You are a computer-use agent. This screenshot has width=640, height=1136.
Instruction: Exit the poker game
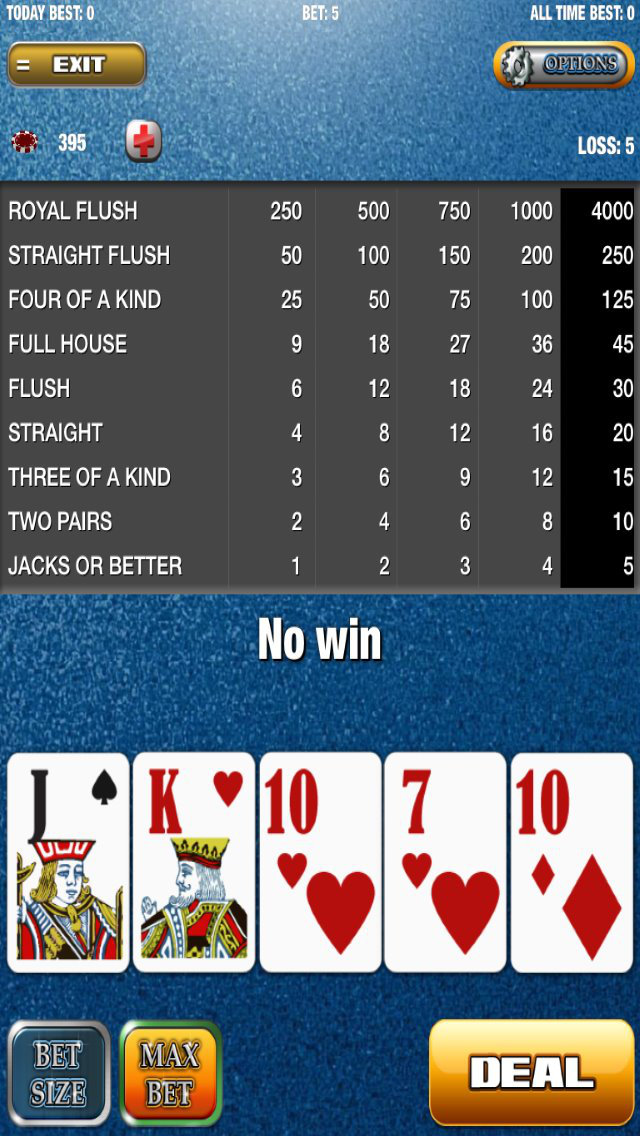76,65
